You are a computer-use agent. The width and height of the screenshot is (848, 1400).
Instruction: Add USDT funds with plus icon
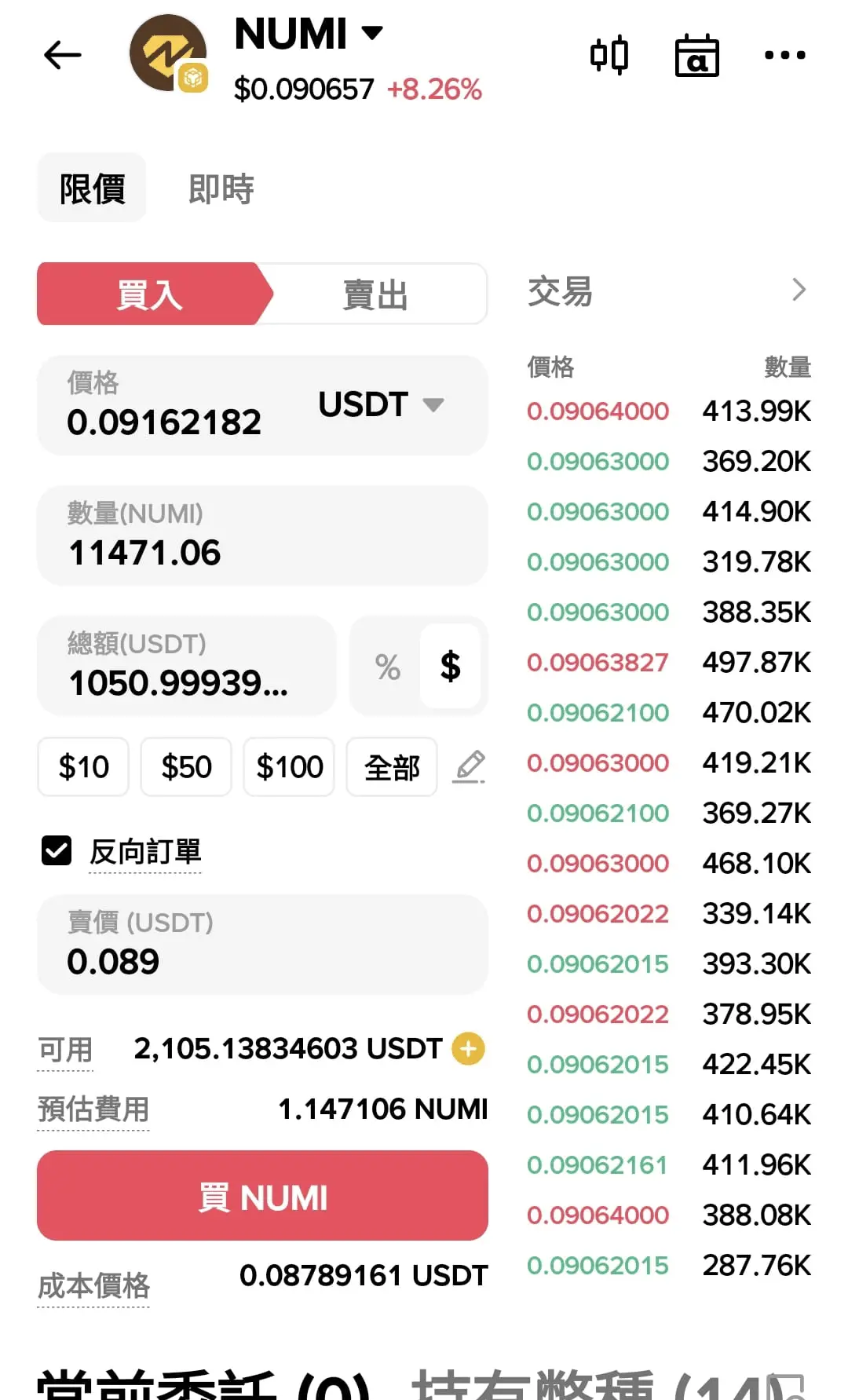click(x=468, y=1048)
